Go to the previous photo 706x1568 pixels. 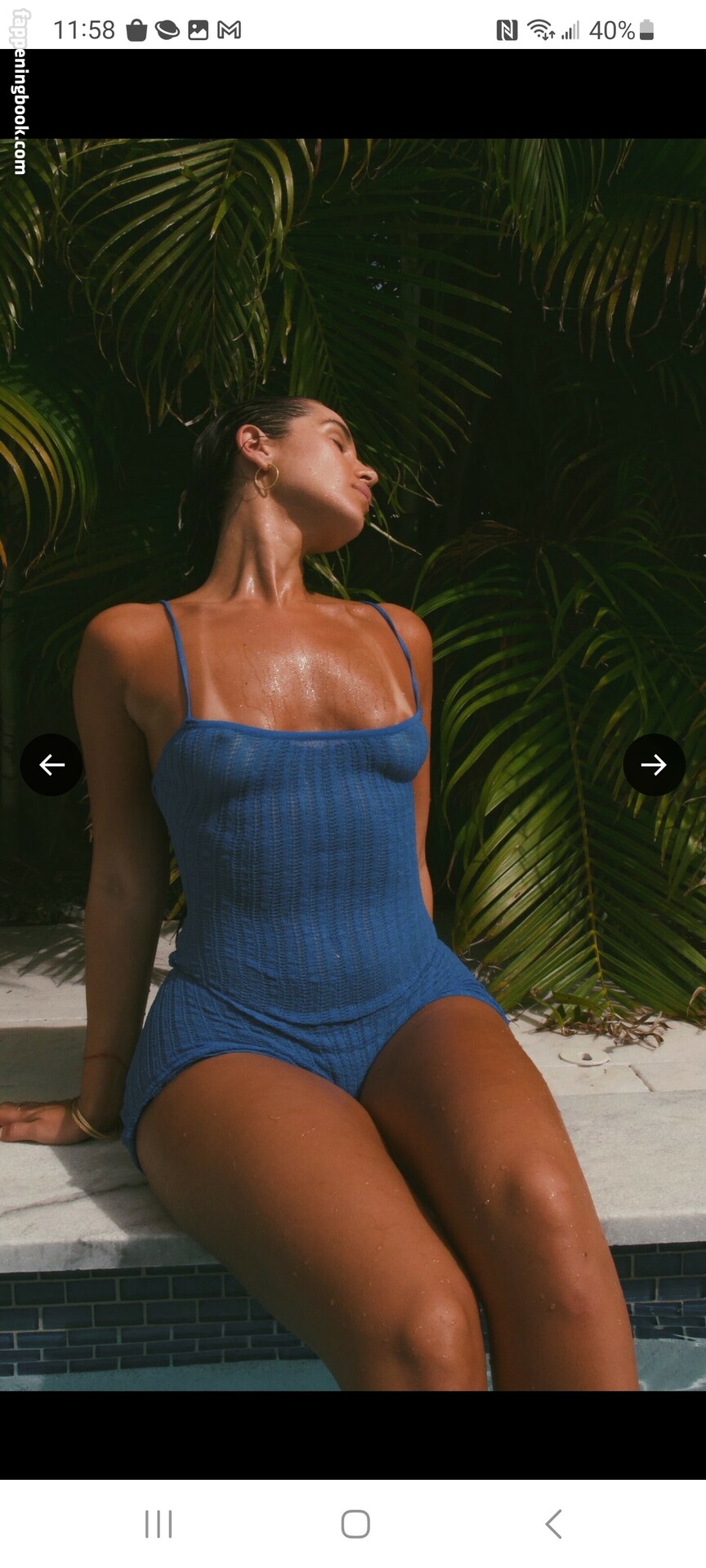(51, 764)
